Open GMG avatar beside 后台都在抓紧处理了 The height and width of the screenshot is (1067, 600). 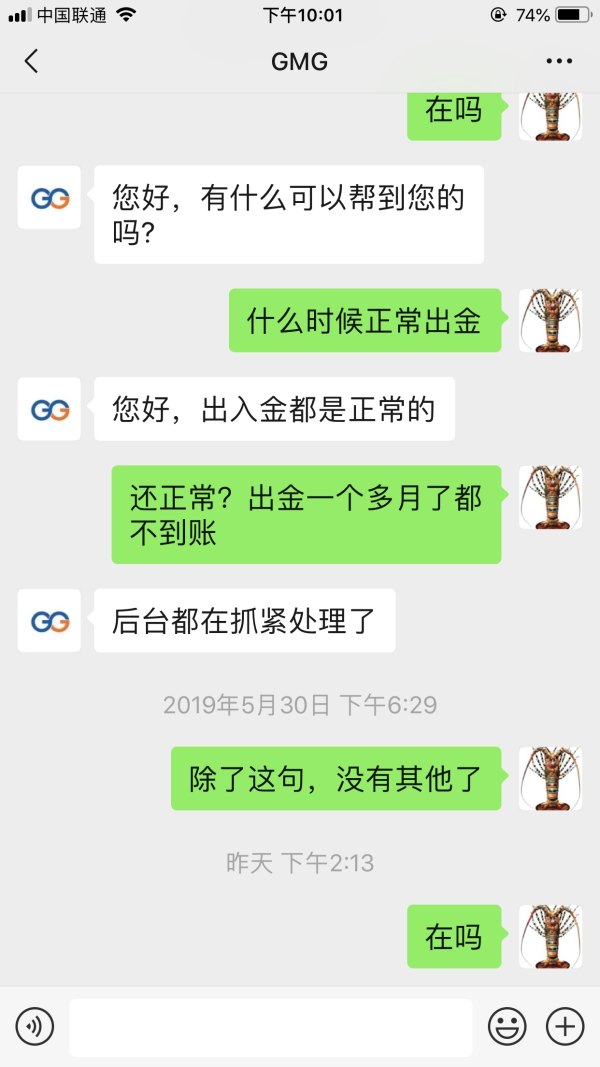49,621
